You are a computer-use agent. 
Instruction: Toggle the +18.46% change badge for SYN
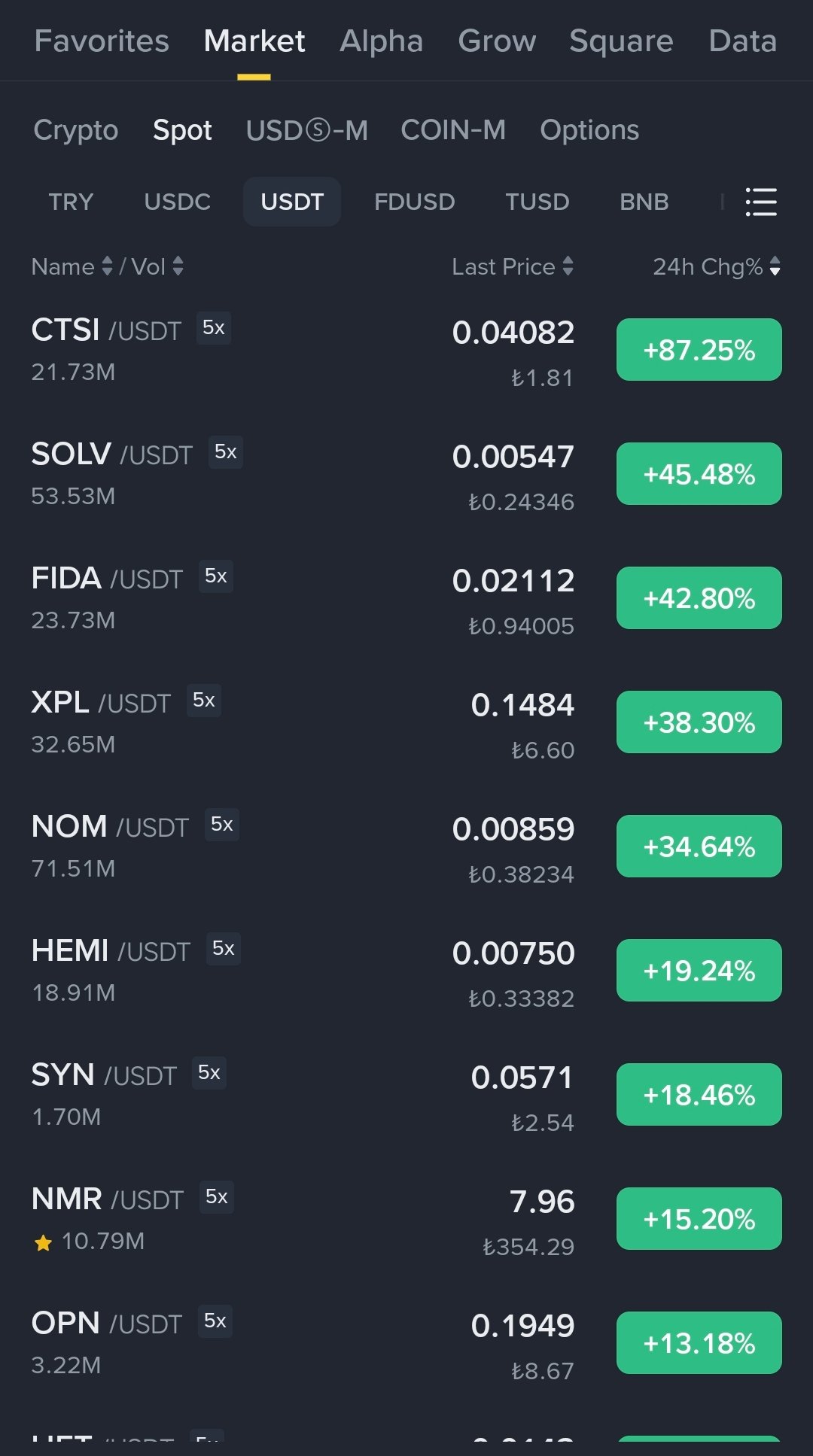pos(699,1095)
